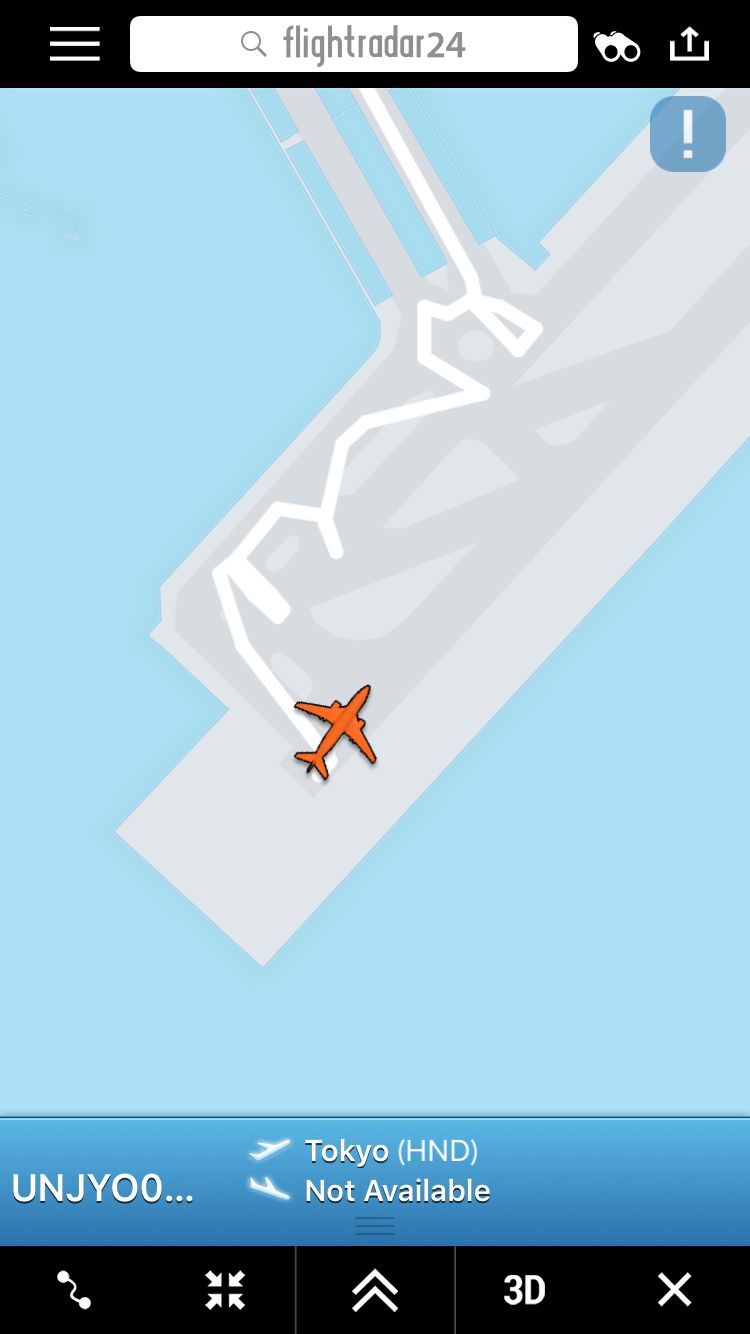
Task: Select the orange aircraft on the map
Action: (x=338, y=732)
